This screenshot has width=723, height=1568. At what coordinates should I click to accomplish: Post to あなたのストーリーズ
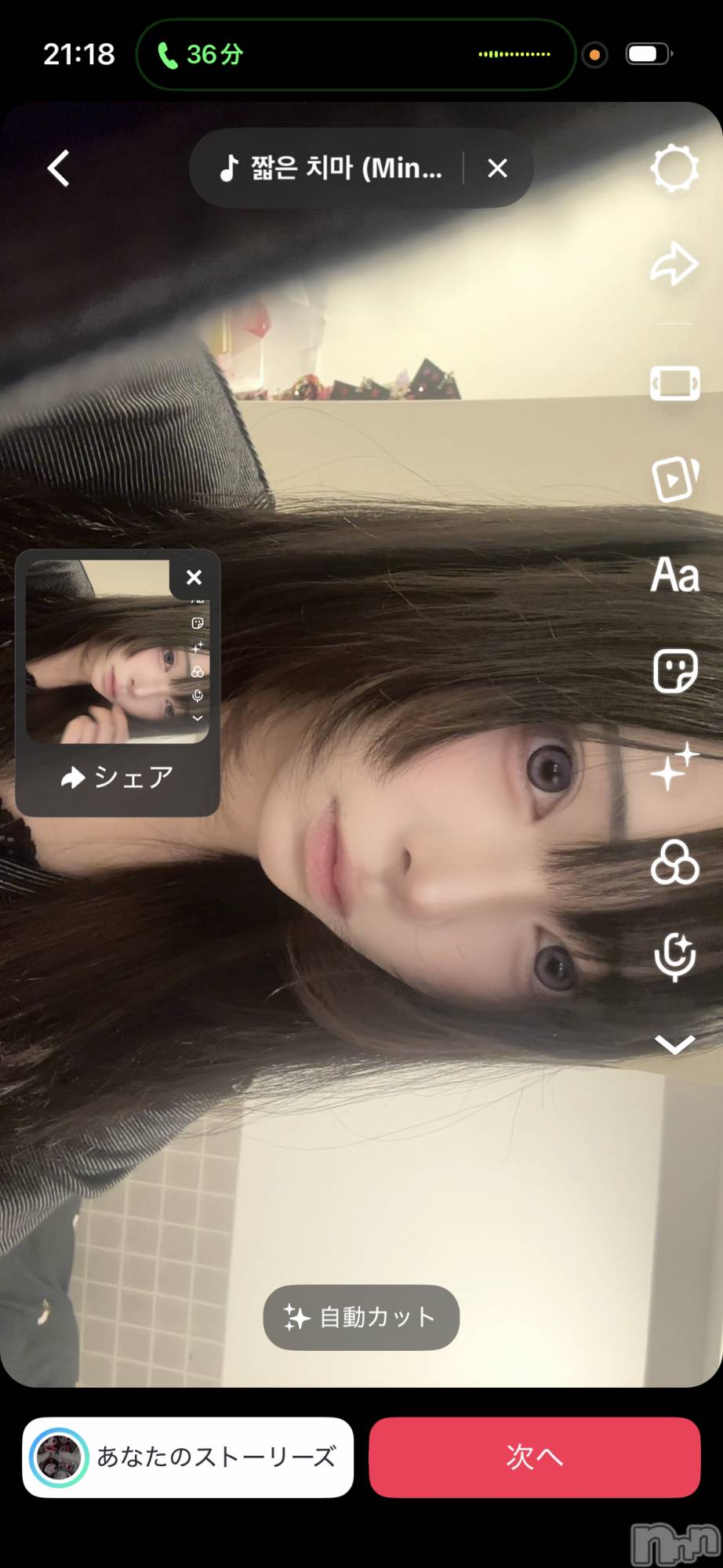click(188, 1457)
